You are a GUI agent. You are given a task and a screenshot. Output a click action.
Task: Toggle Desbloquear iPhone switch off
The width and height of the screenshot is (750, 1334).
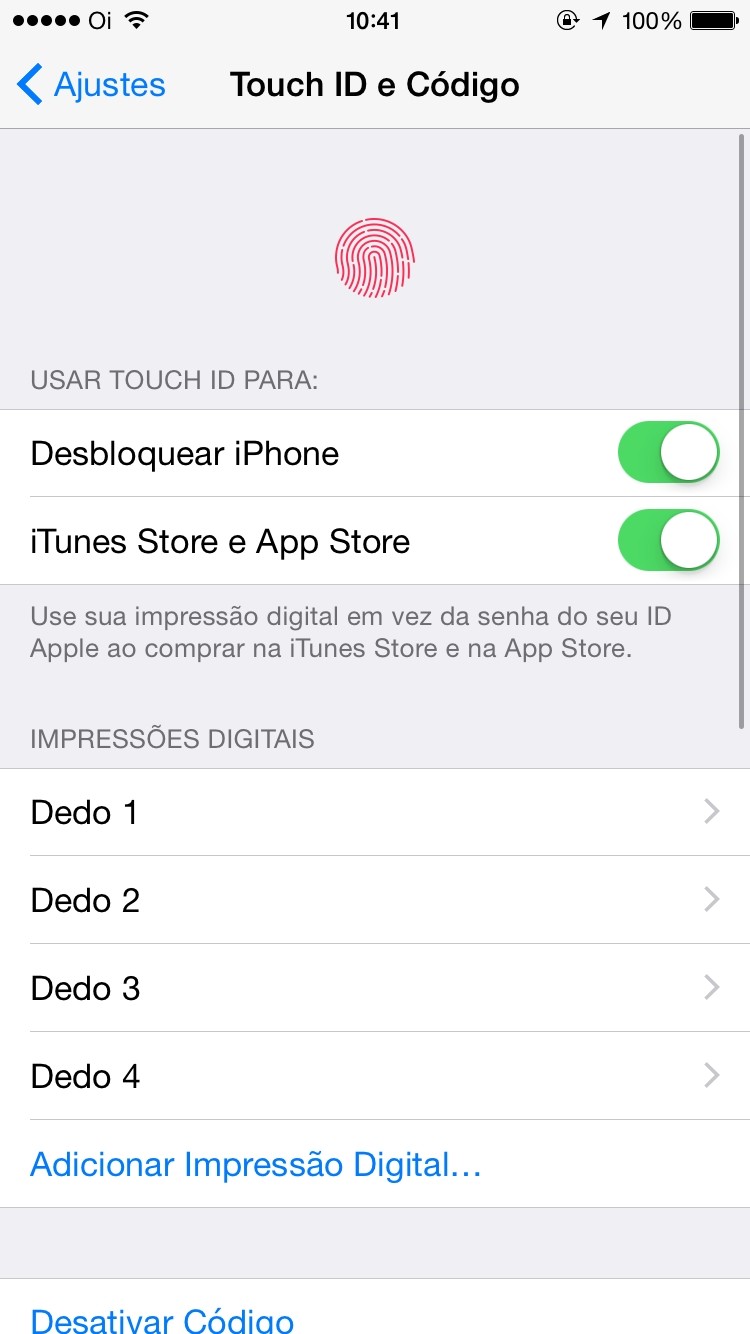tap(669, 453)
